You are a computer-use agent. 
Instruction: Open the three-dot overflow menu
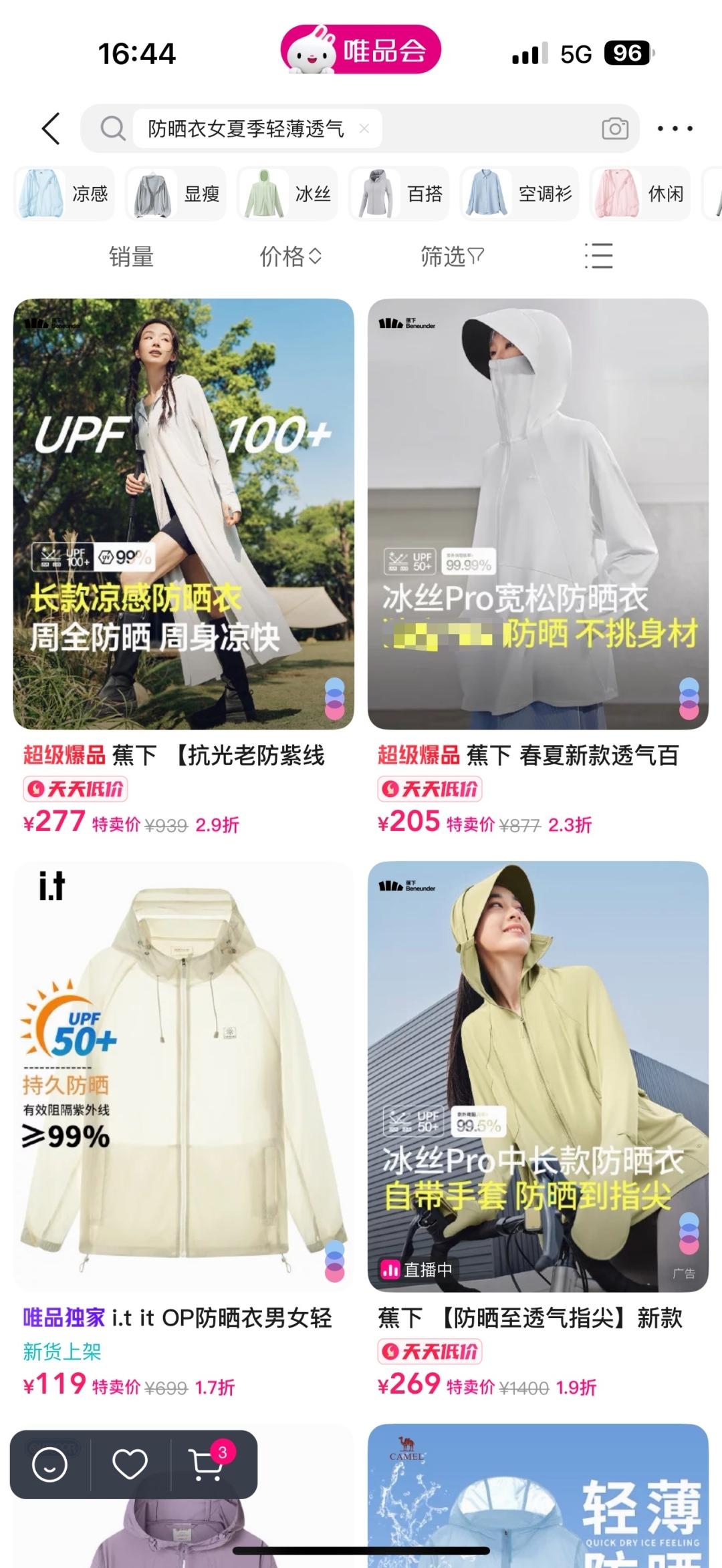tap(675, 128)
